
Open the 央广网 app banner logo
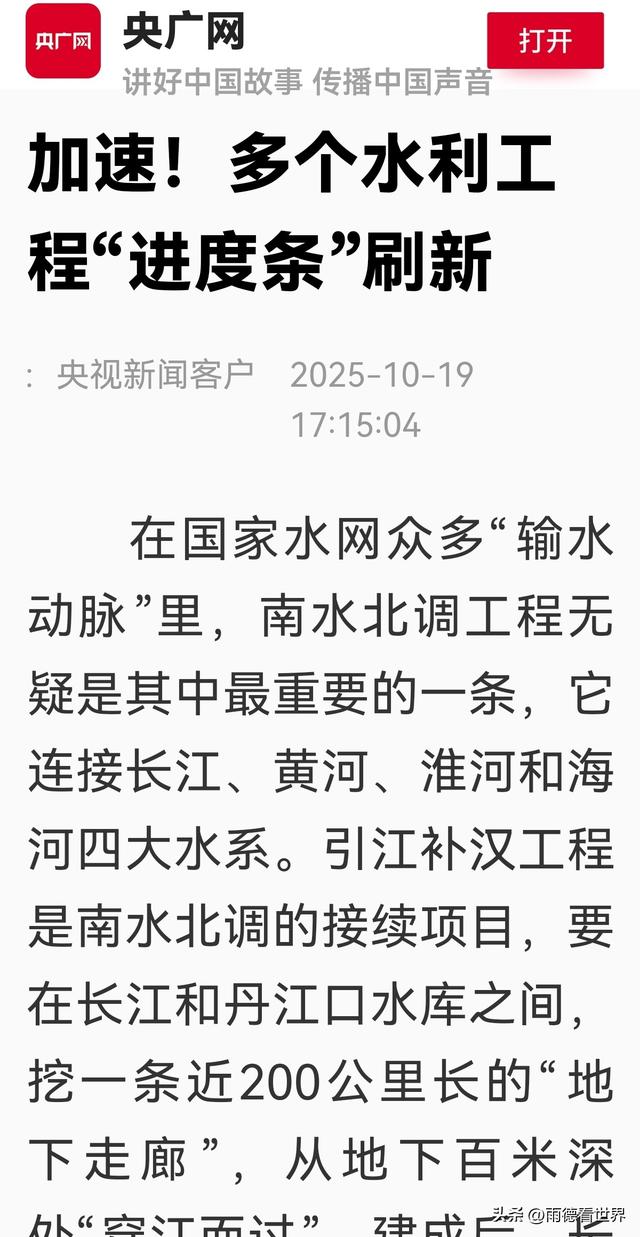(x=63, y=41)
